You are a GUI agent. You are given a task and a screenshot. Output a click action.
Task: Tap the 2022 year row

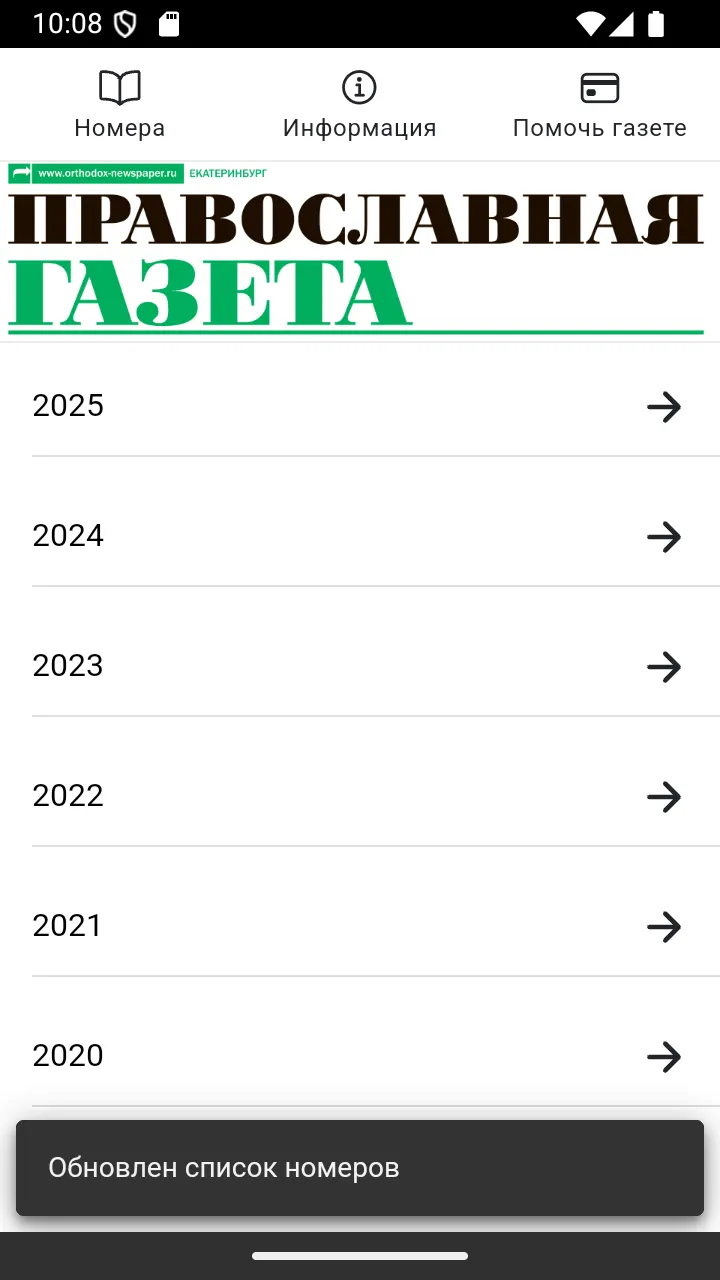click(360, 796)
